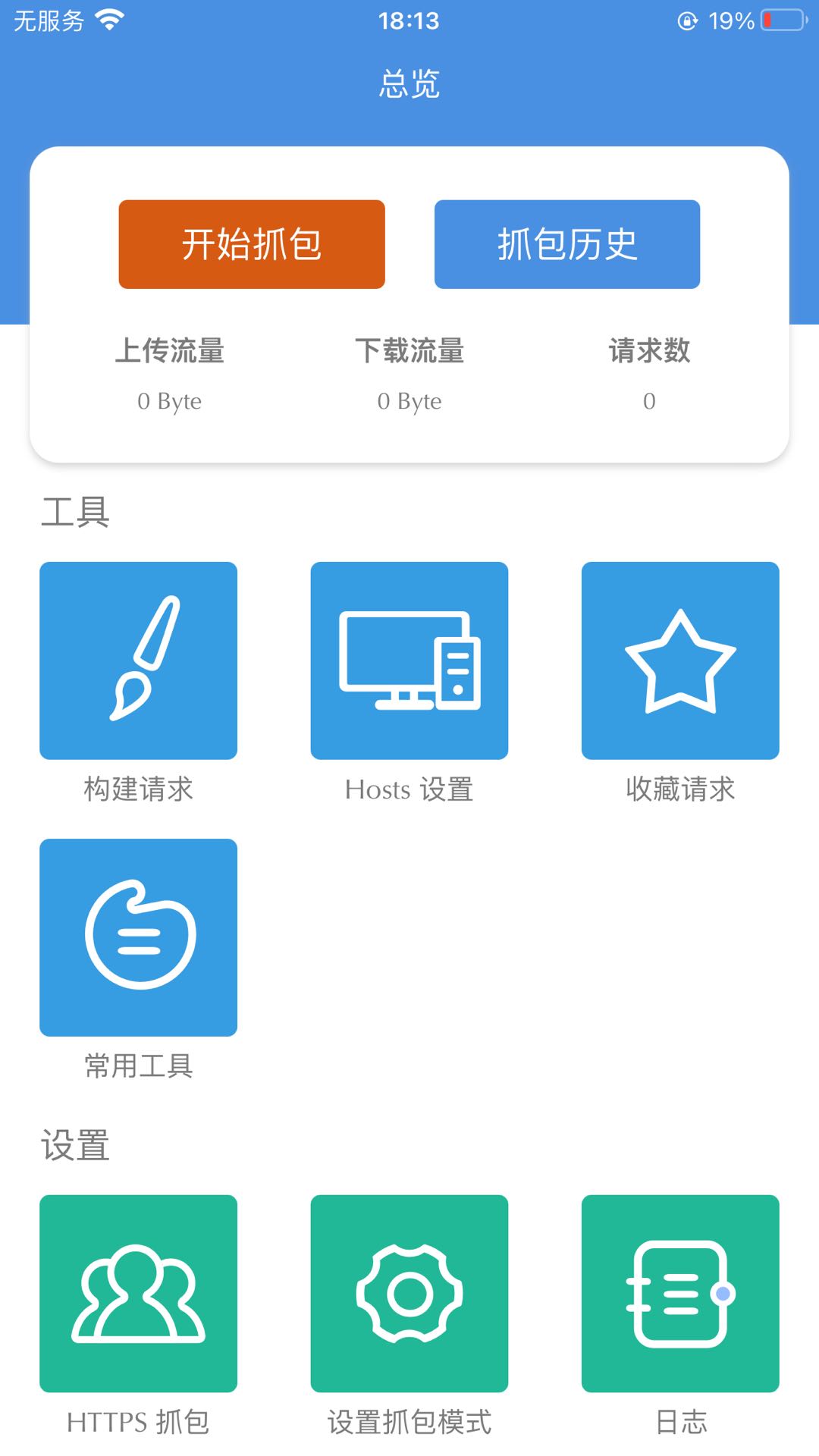Open Hosts 设置
The height and width of the screenshot is (1456, 819).
pos(409,661)
